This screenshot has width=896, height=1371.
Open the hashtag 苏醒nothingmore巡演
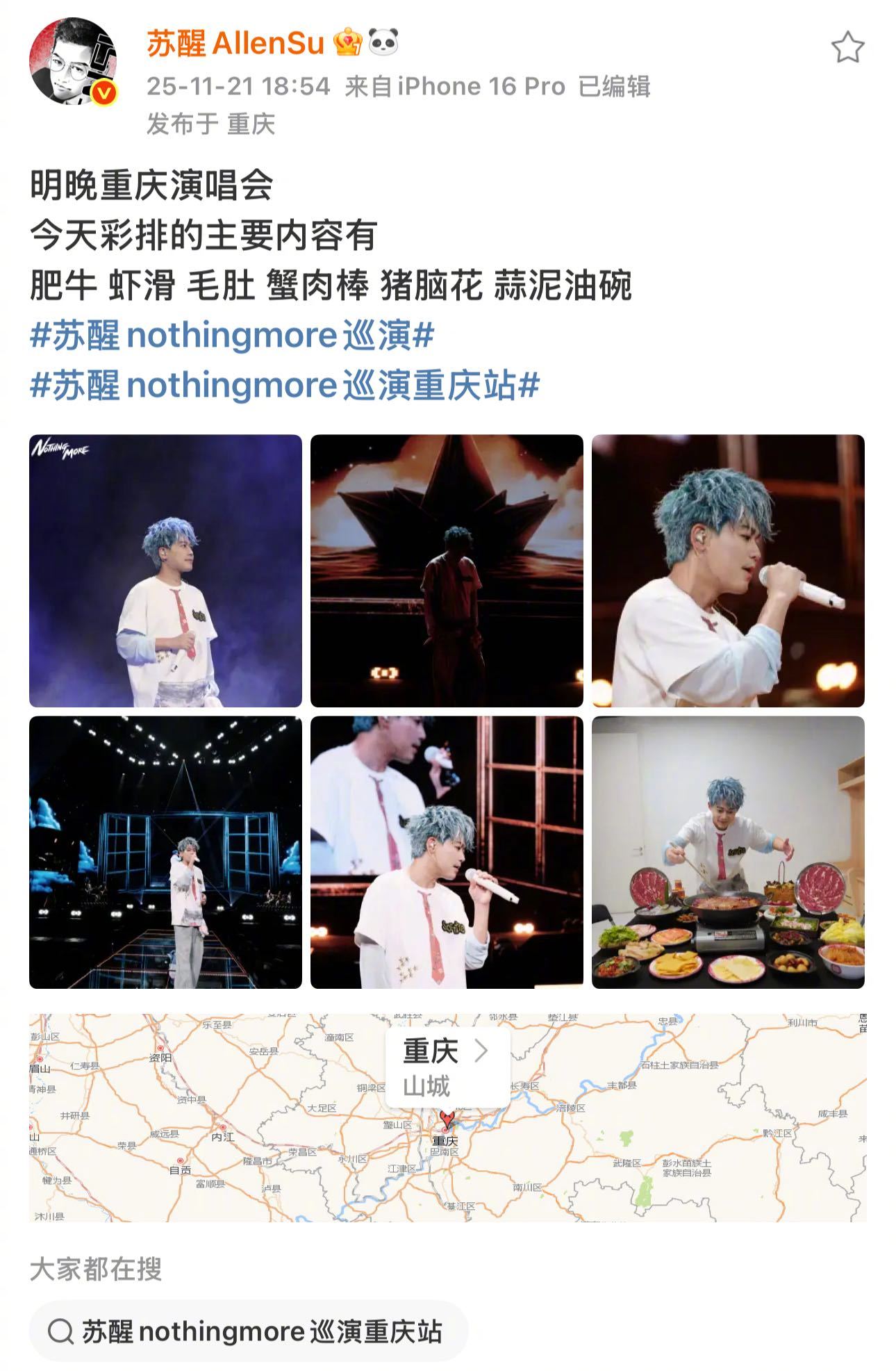[233, 336]
